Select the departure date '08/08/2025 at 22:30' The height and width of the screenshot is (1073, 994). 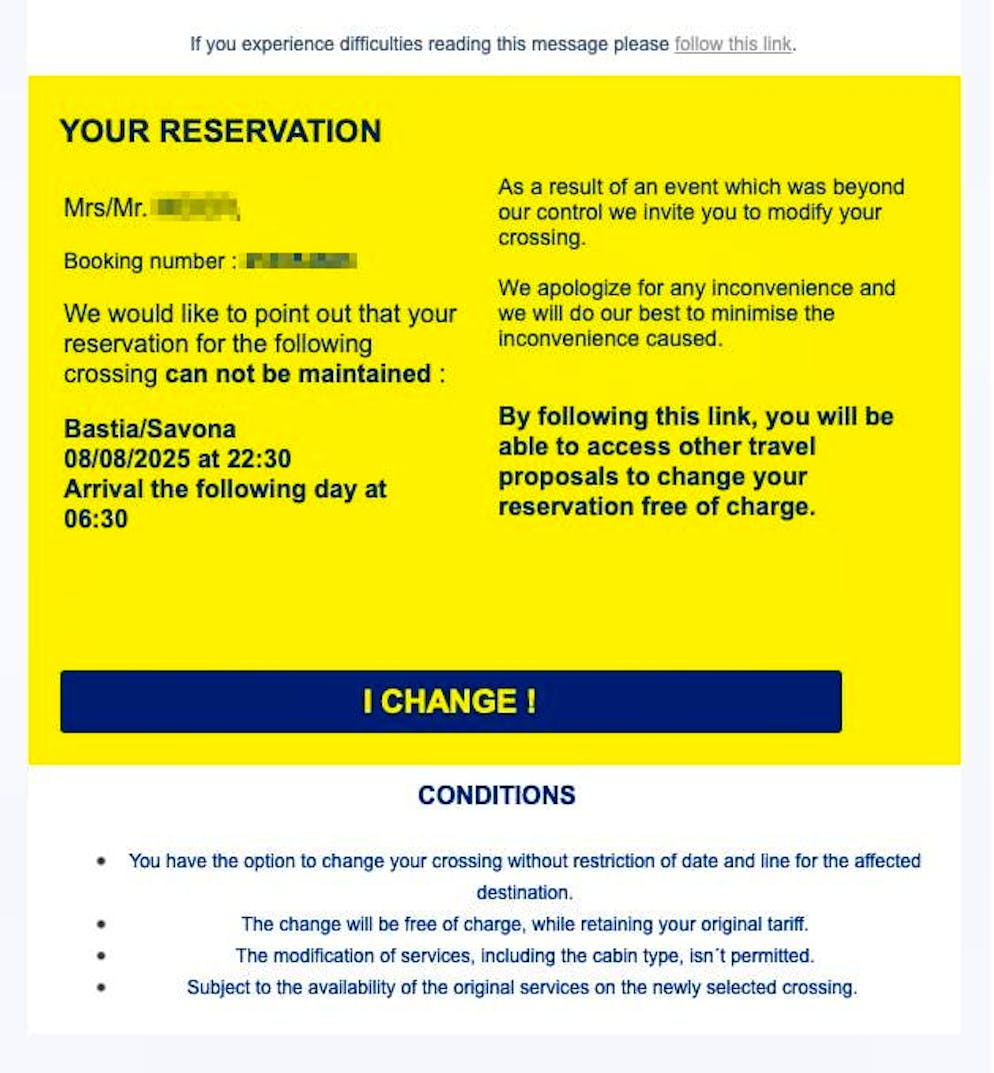pos(178,459)
